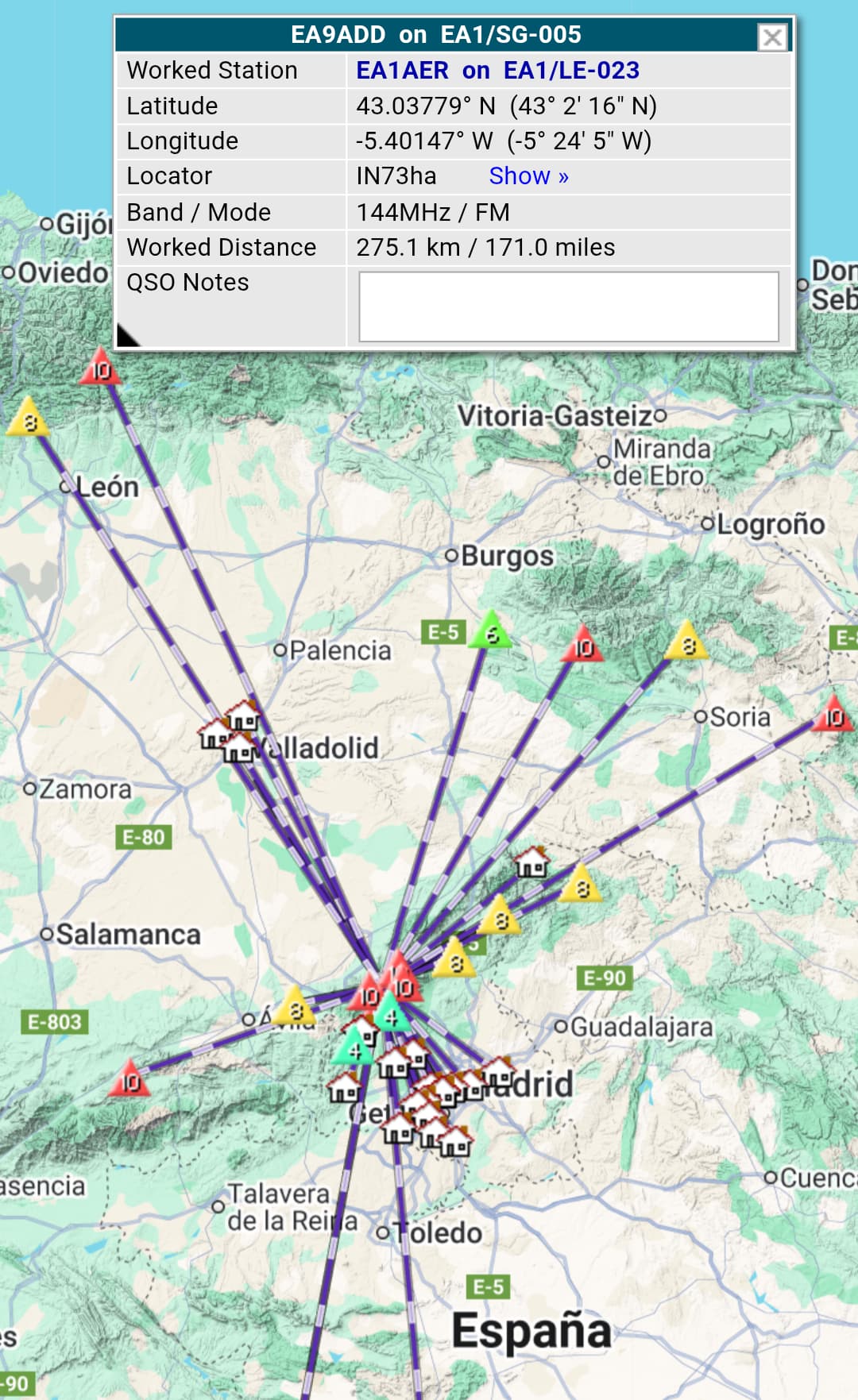858x1400 pixels.
Task: Tap the Show locator link
Action: click(528, 175)
